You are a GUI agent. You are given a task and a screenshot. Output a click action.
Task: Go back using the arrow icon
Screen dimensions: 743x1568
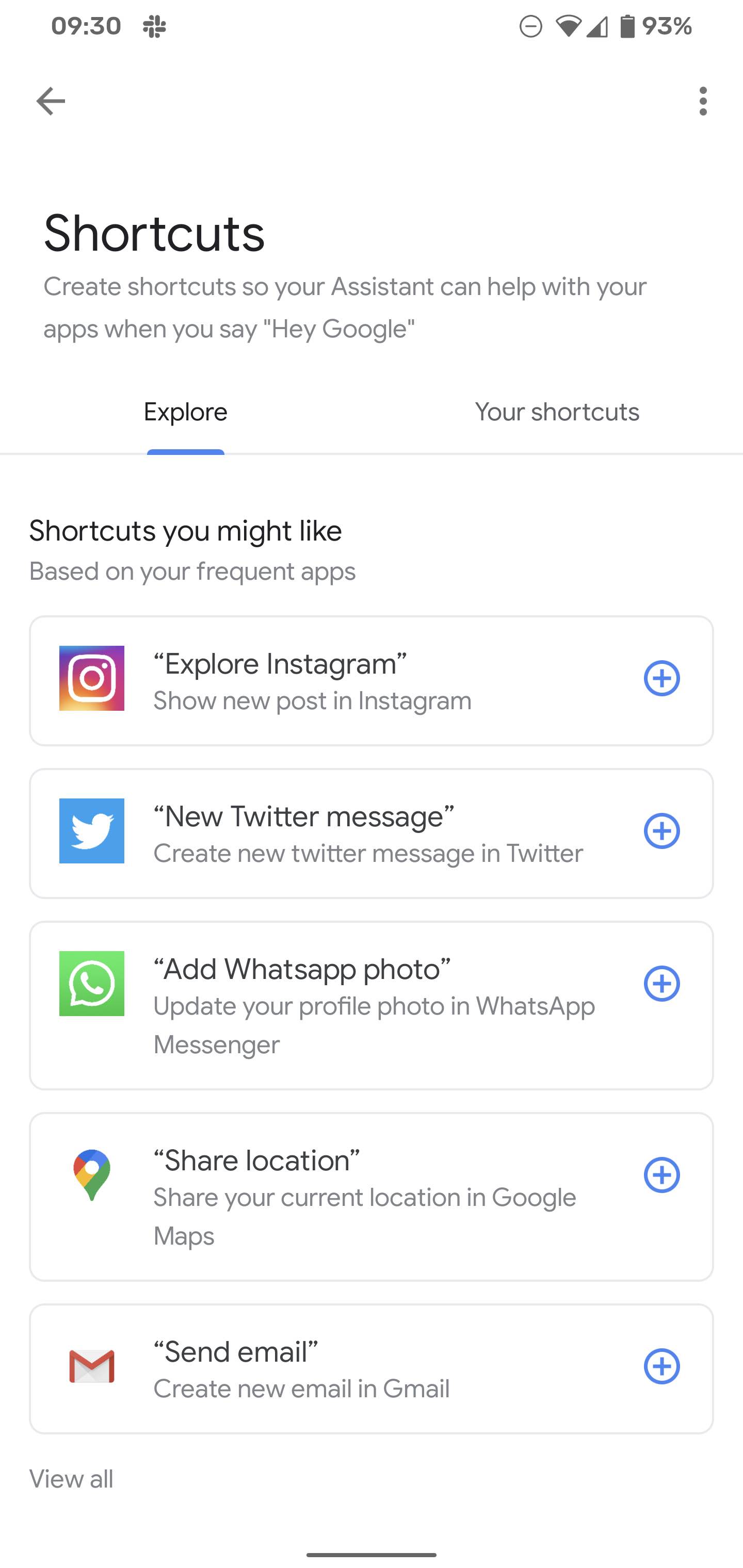point(51,101)
